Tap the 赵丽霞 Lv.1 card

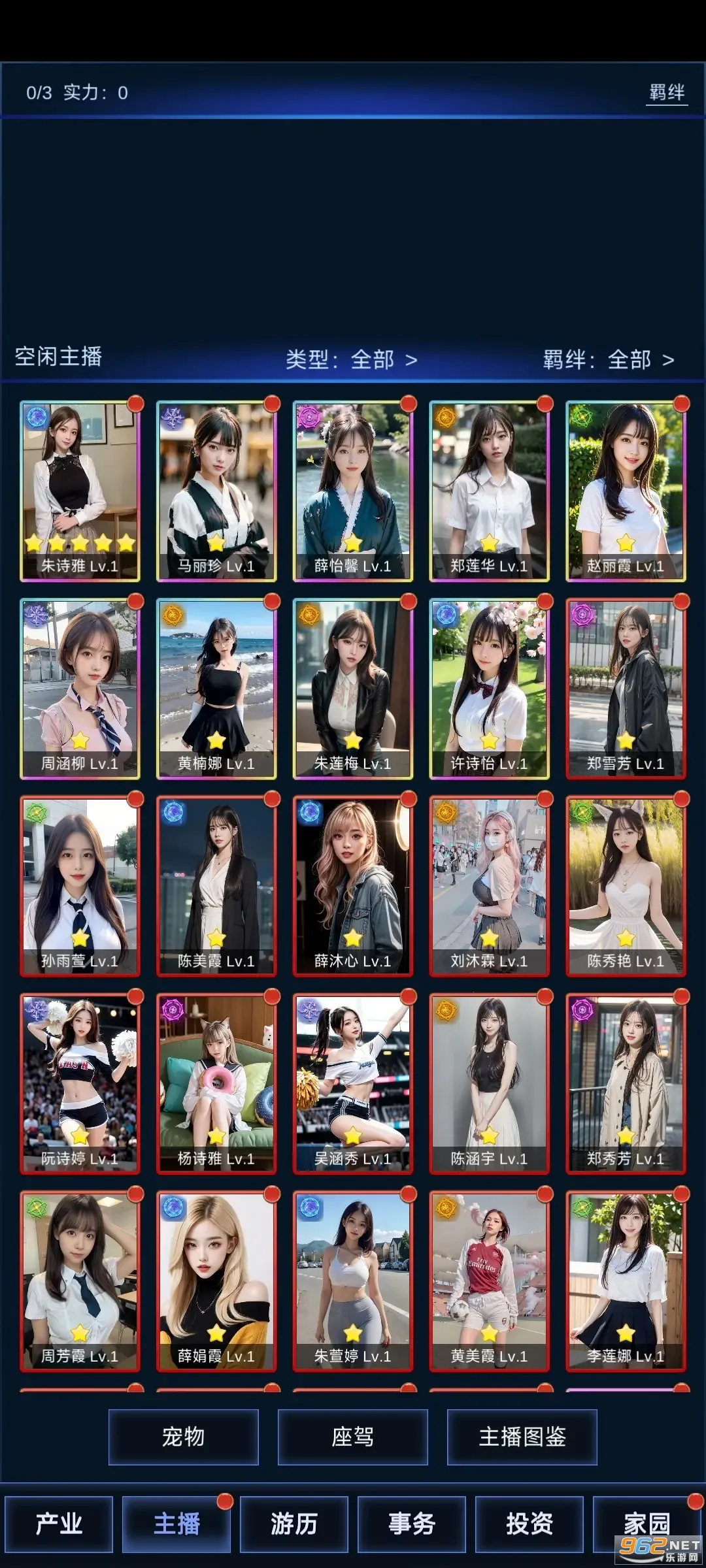tap(626, 491)
